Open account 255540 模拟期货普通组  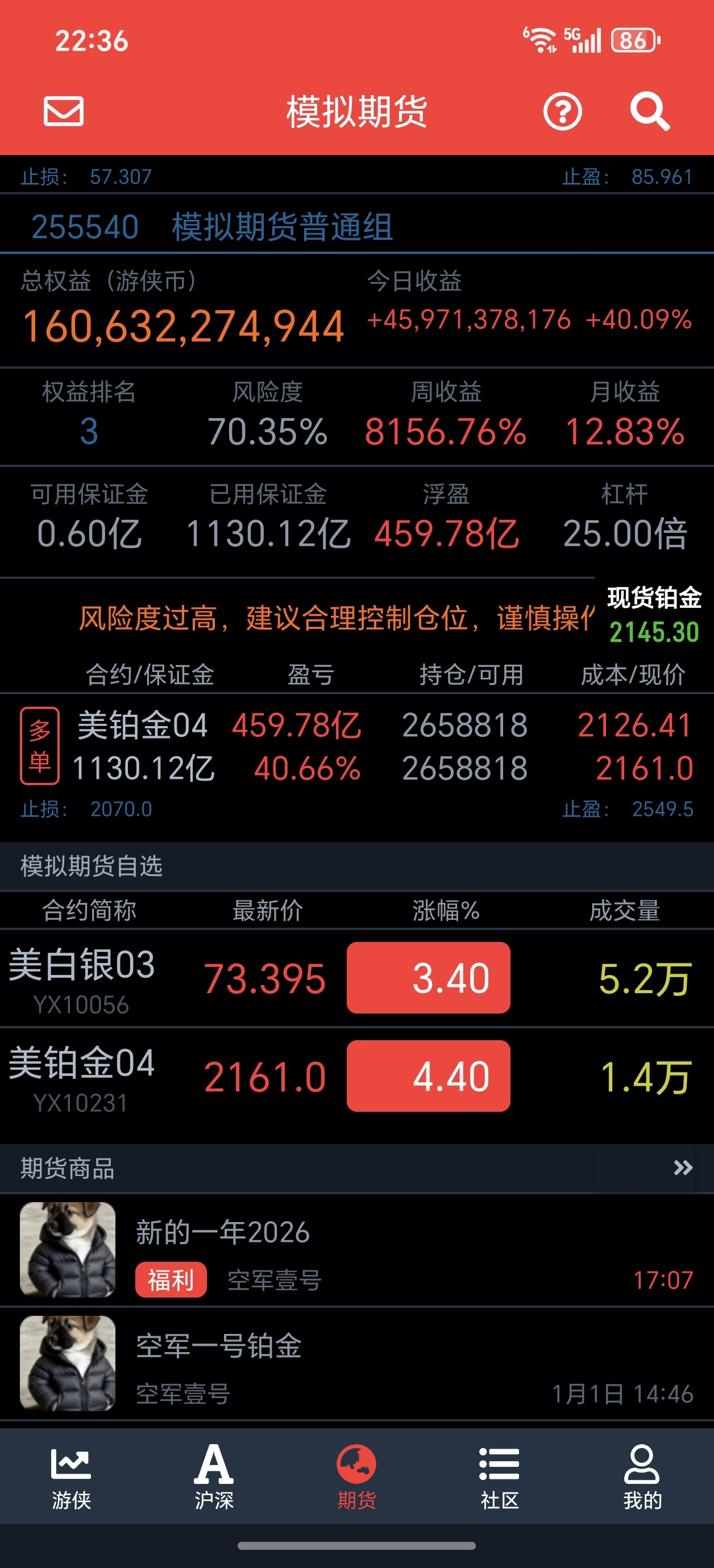click(x=212, y=227)
